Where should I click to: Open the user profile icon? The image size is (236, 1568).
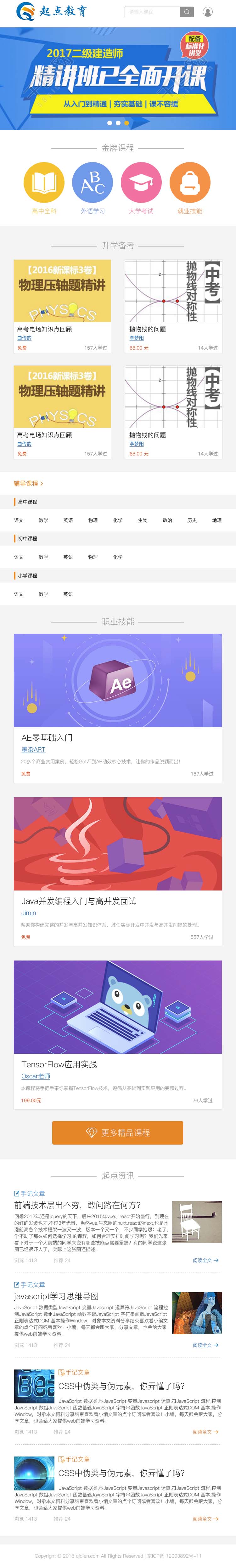pos(208,12)
